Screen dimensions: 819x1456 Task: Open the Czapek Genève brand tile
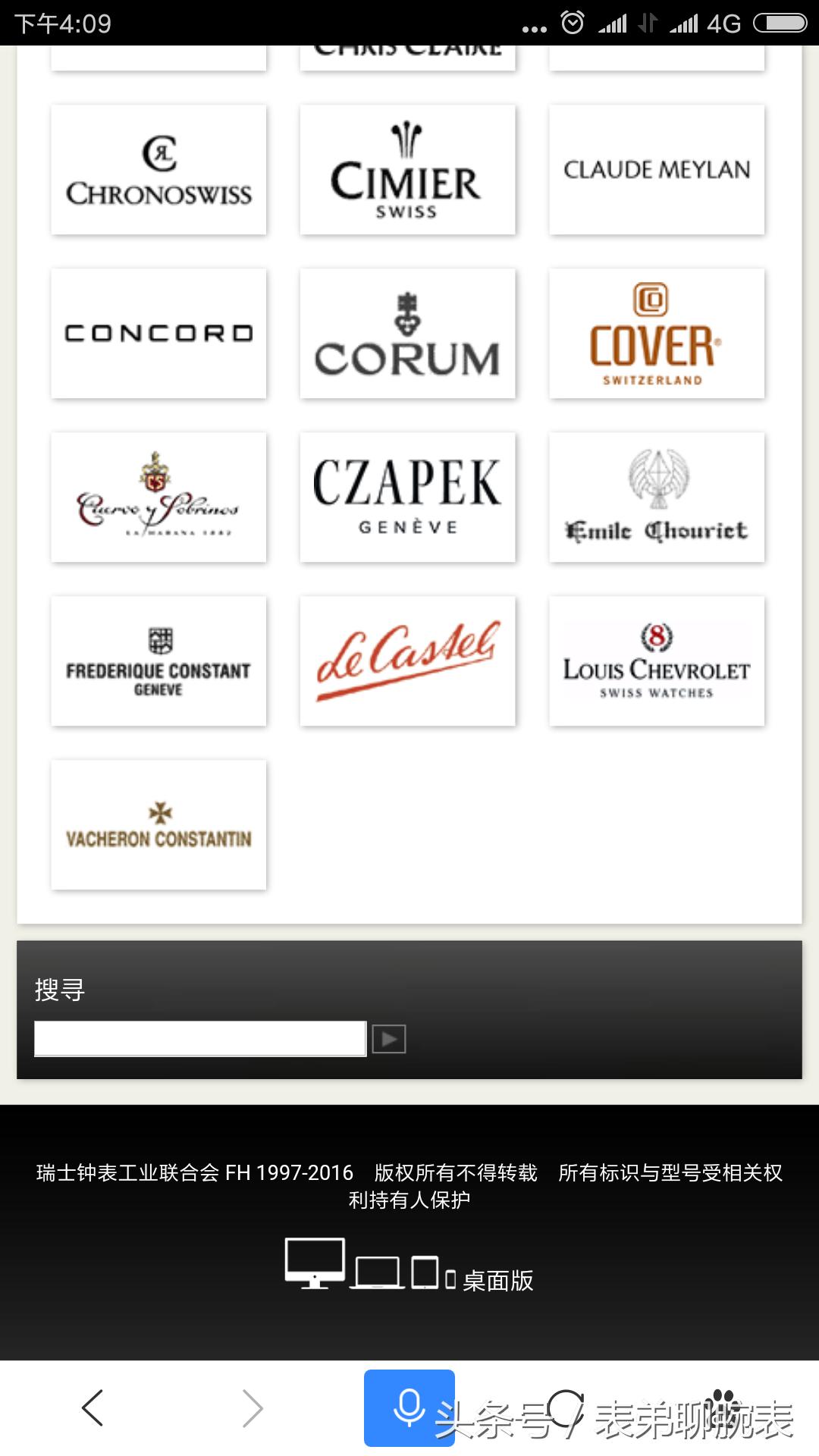pos(407,497)
